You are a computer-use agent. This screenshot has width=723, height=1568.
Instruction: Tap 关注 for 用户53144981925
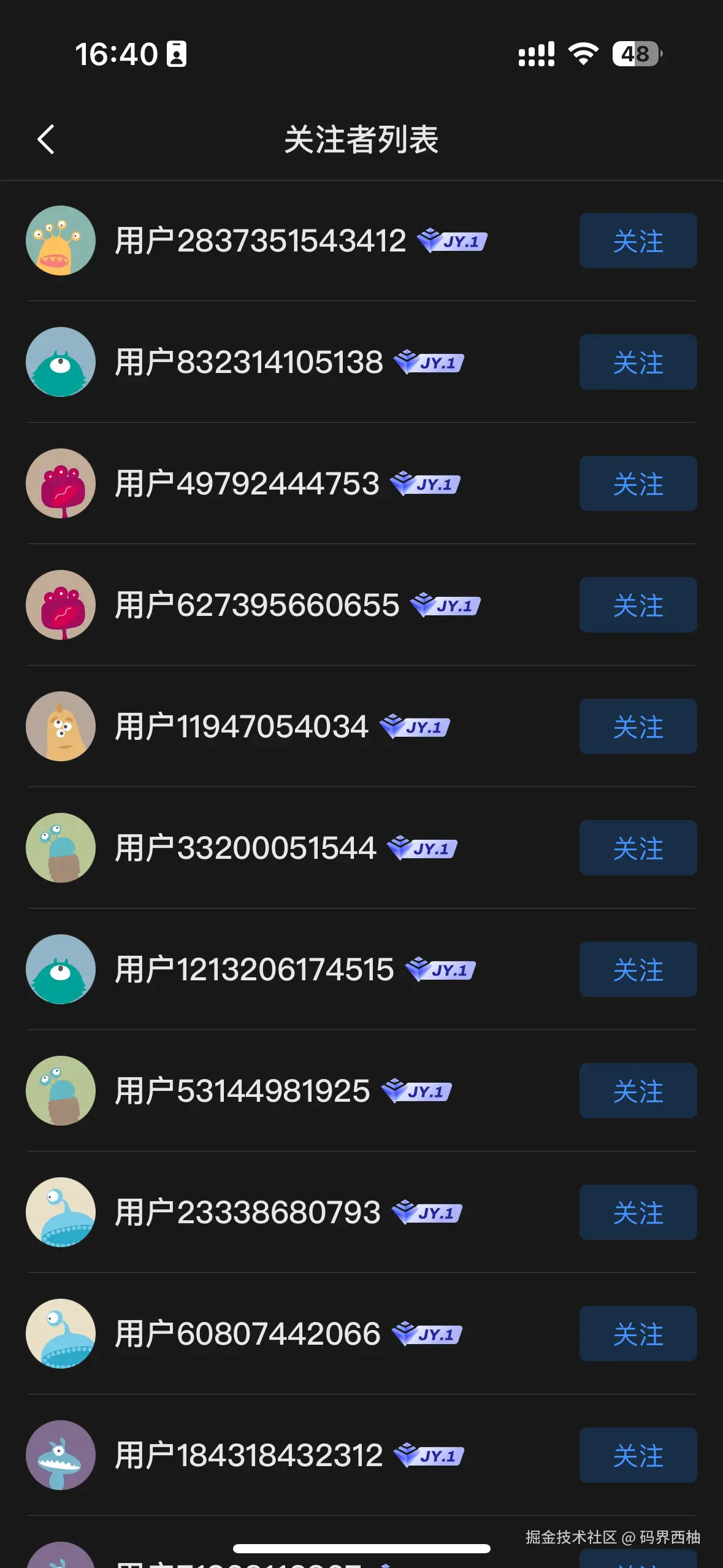(638, 1091)
